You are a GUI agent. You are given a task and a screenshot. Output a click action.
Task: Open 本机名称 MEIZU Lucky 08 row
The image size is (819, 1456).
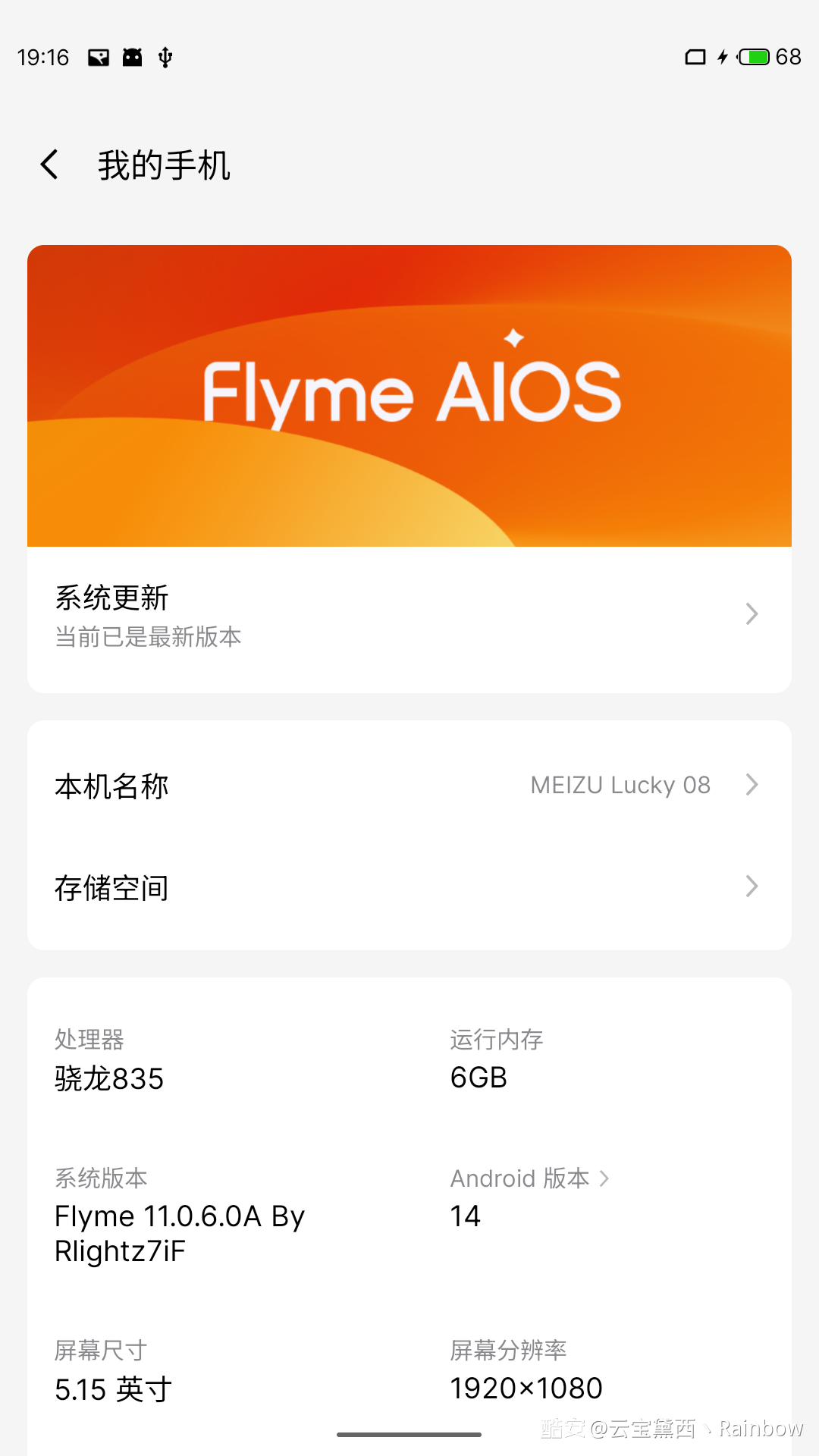click(409, 786)
